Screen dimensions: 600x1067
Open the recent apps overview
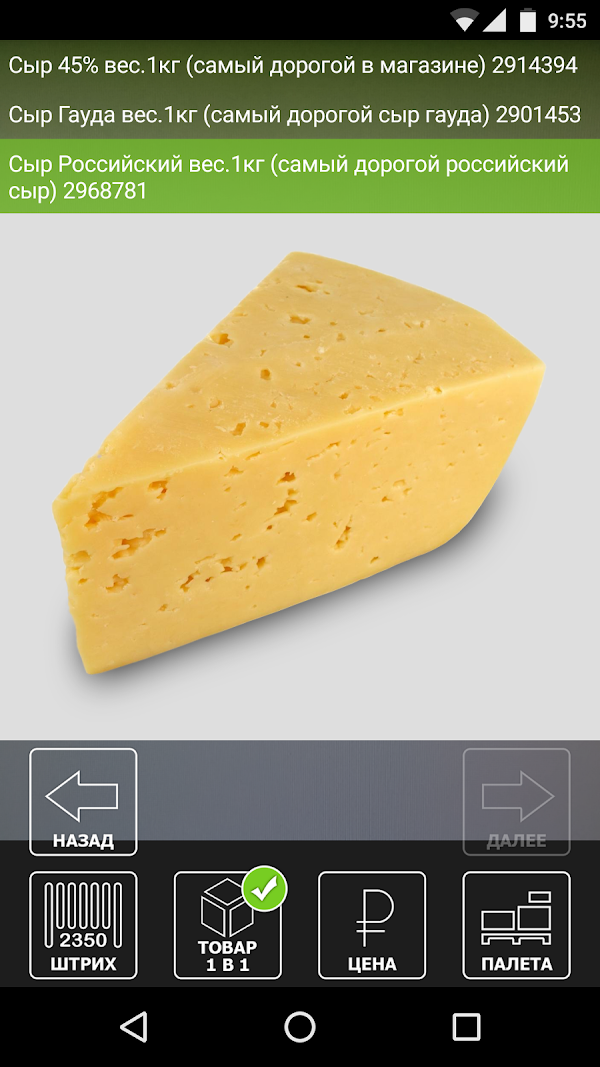pyautogui.click(x=466, y=1026)
